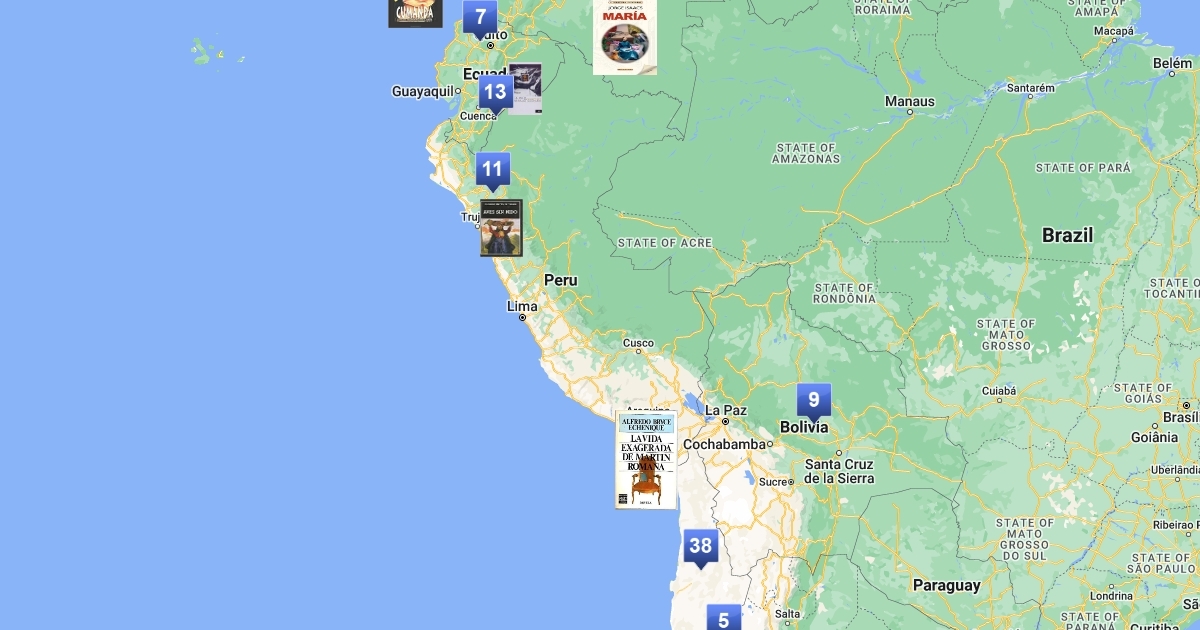Tap the 11 cluster marker in northern Peru
Image resolution: width=1200 pixels, height=630 pixels.
[x=492, y=169]
